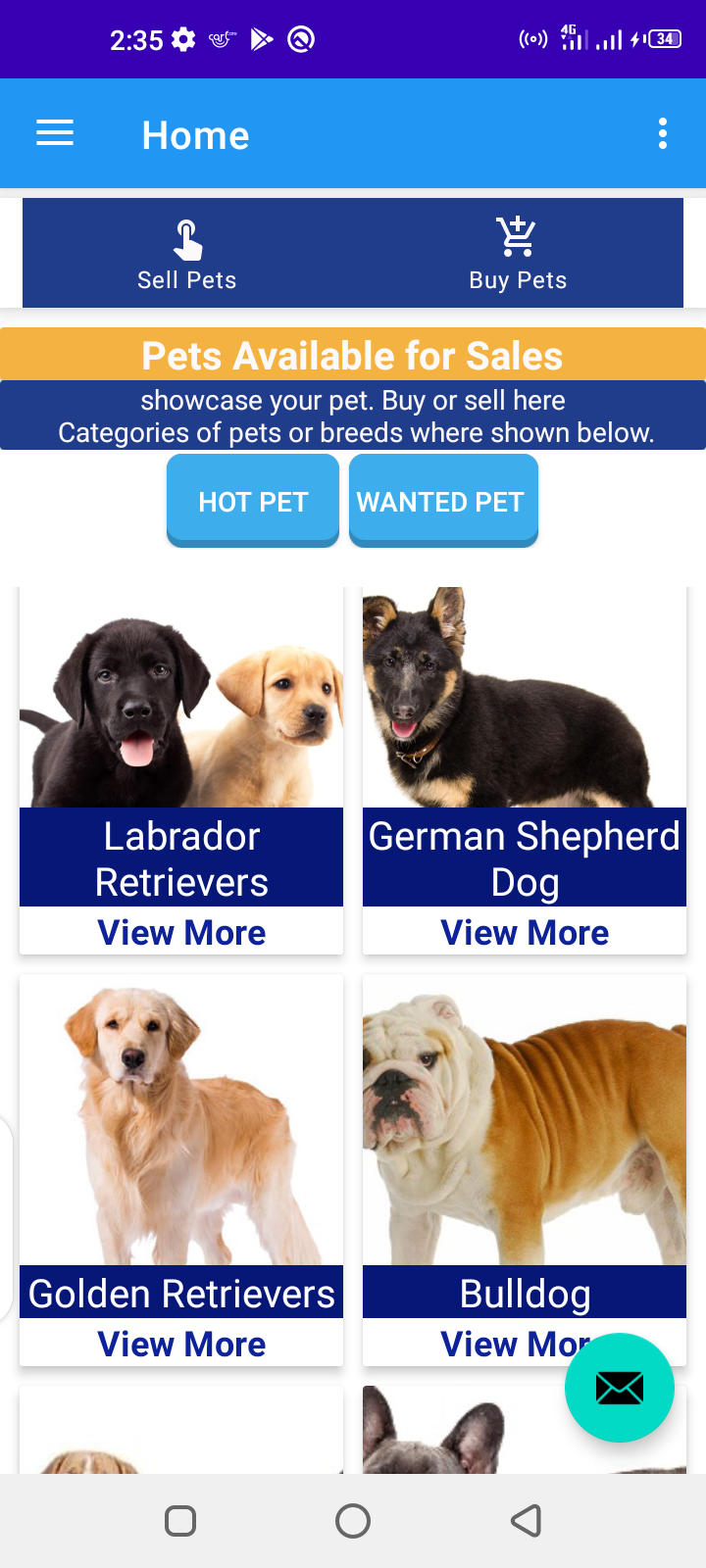Show the HOT PET listings

(253, 501)
